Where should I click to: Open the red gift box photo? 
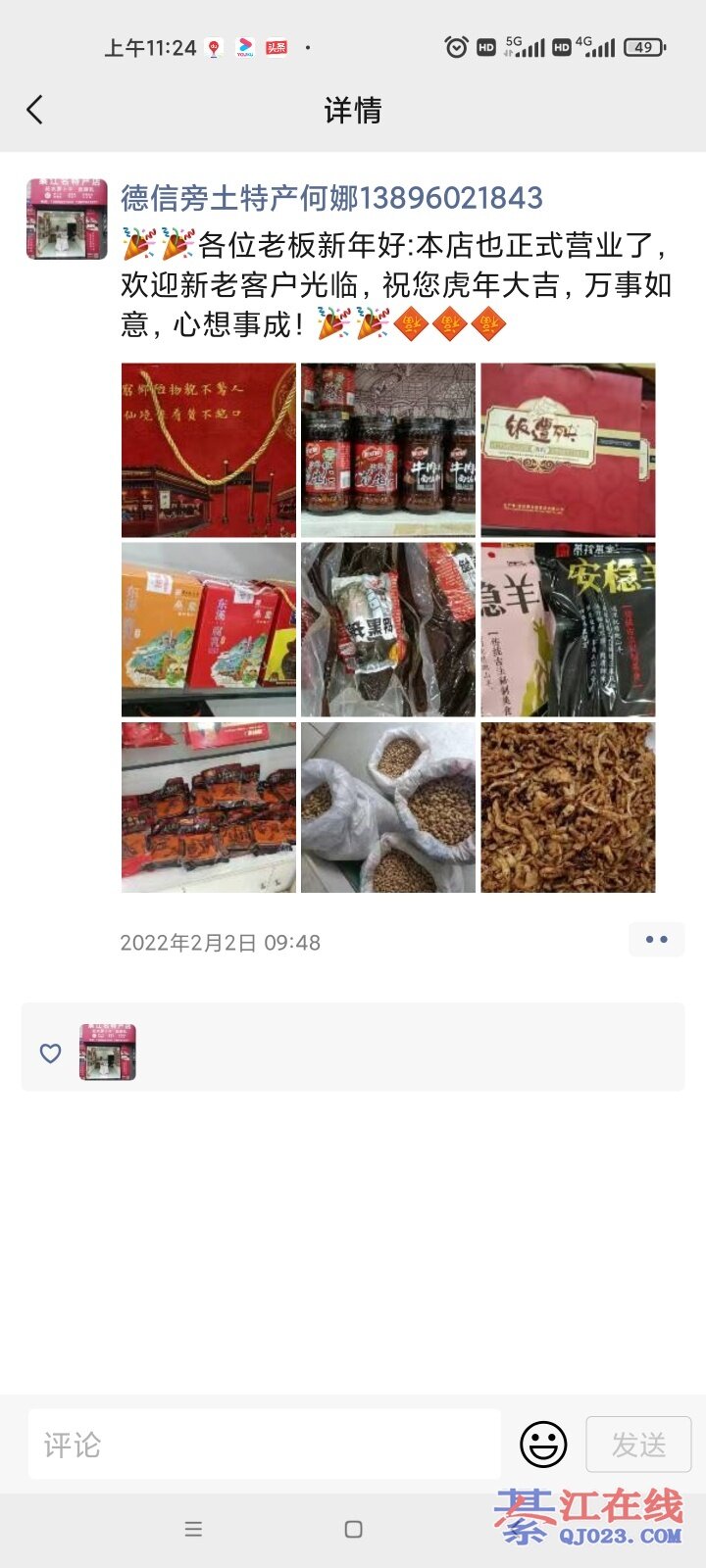(x=568, y=450)
